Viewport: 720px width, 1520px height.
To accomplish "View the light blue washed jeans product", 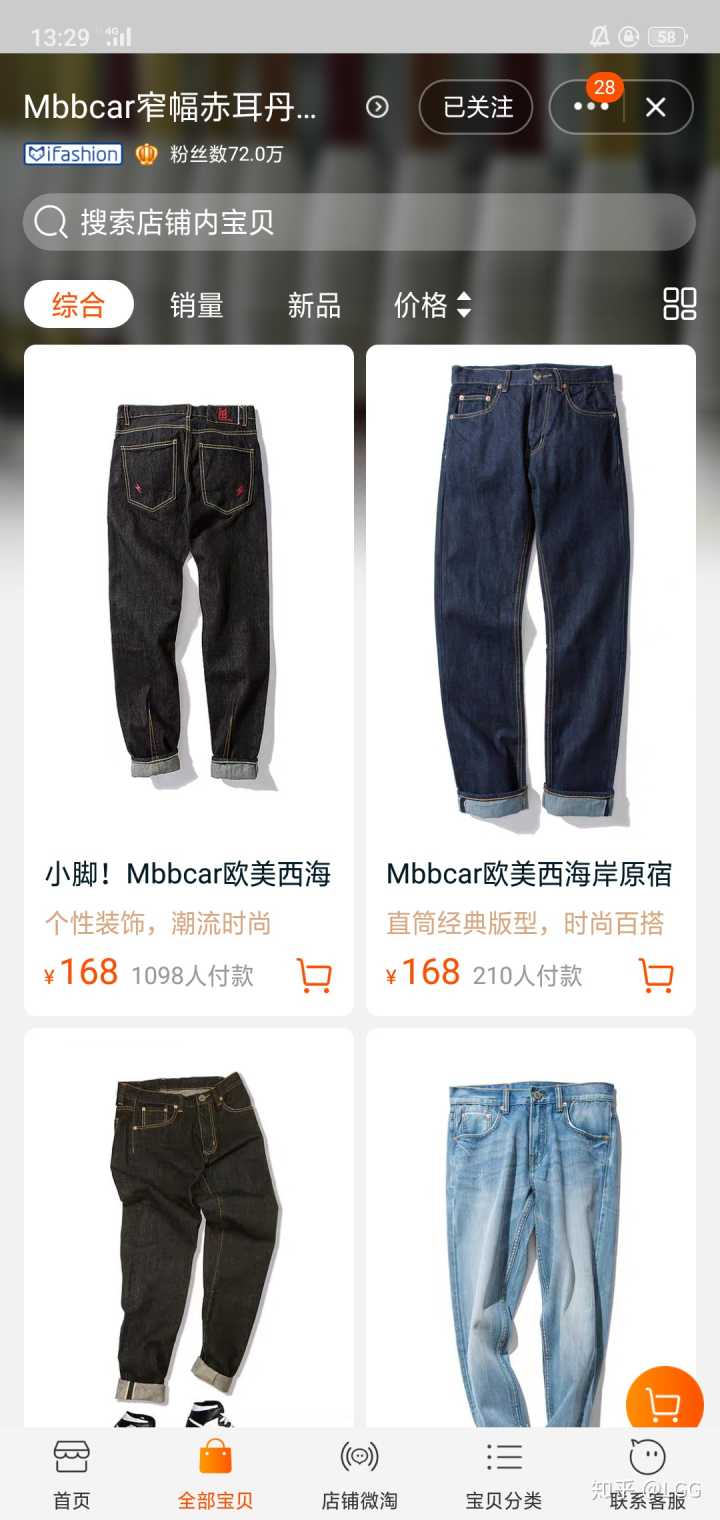I will [531, 1230].
